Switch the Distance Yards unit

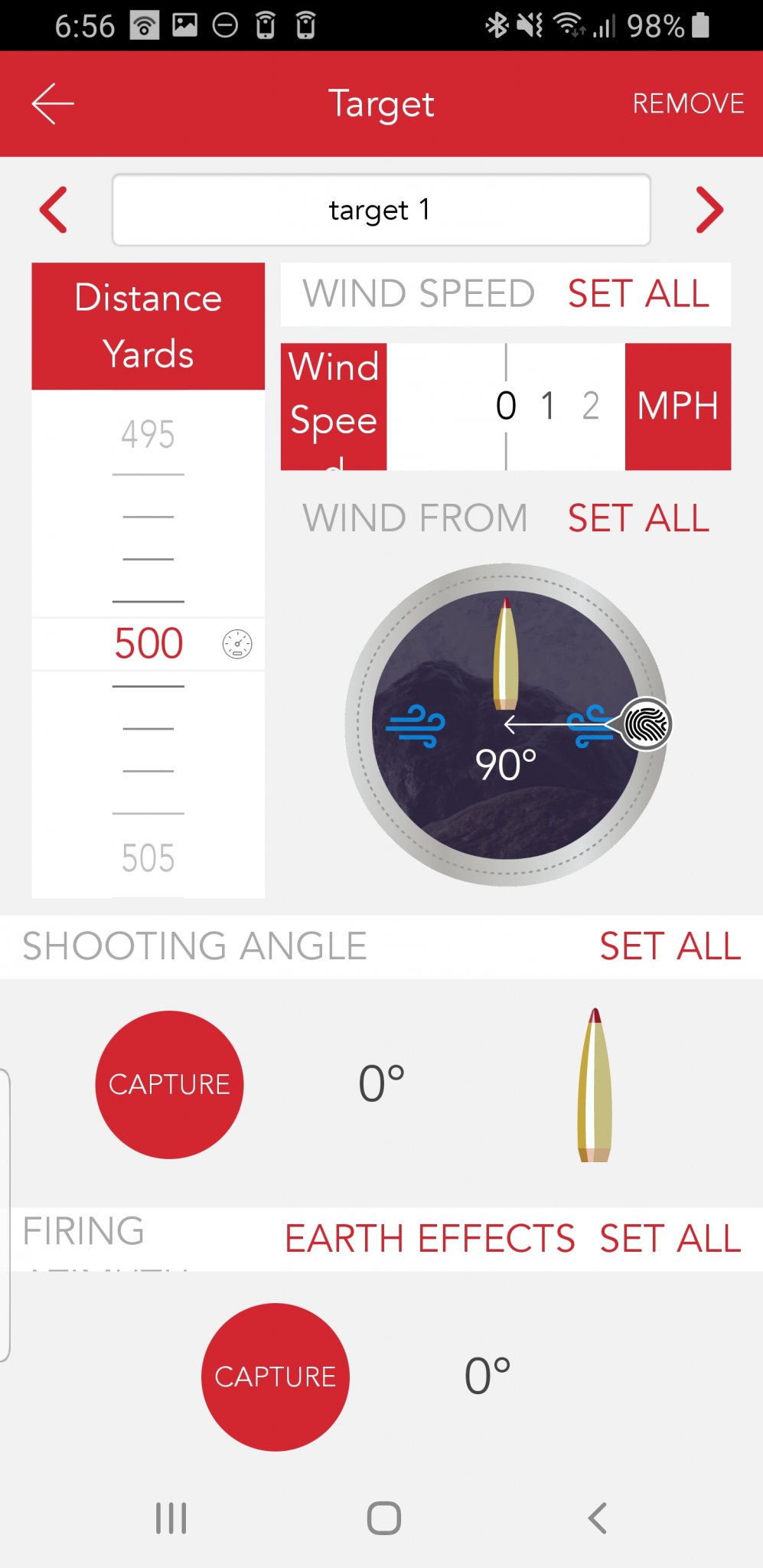click(x=148, y=326)
